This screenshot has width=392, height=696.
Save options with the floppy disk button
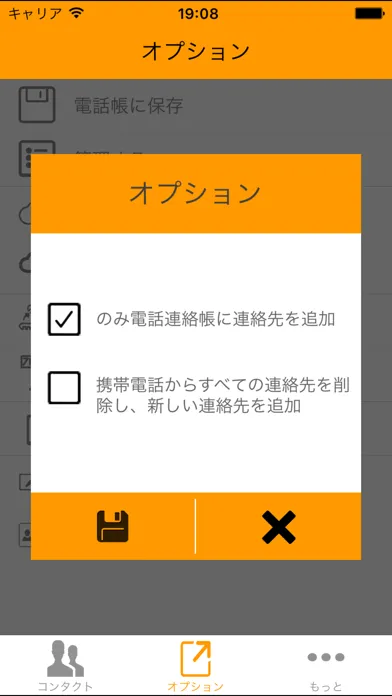(113, 526)
